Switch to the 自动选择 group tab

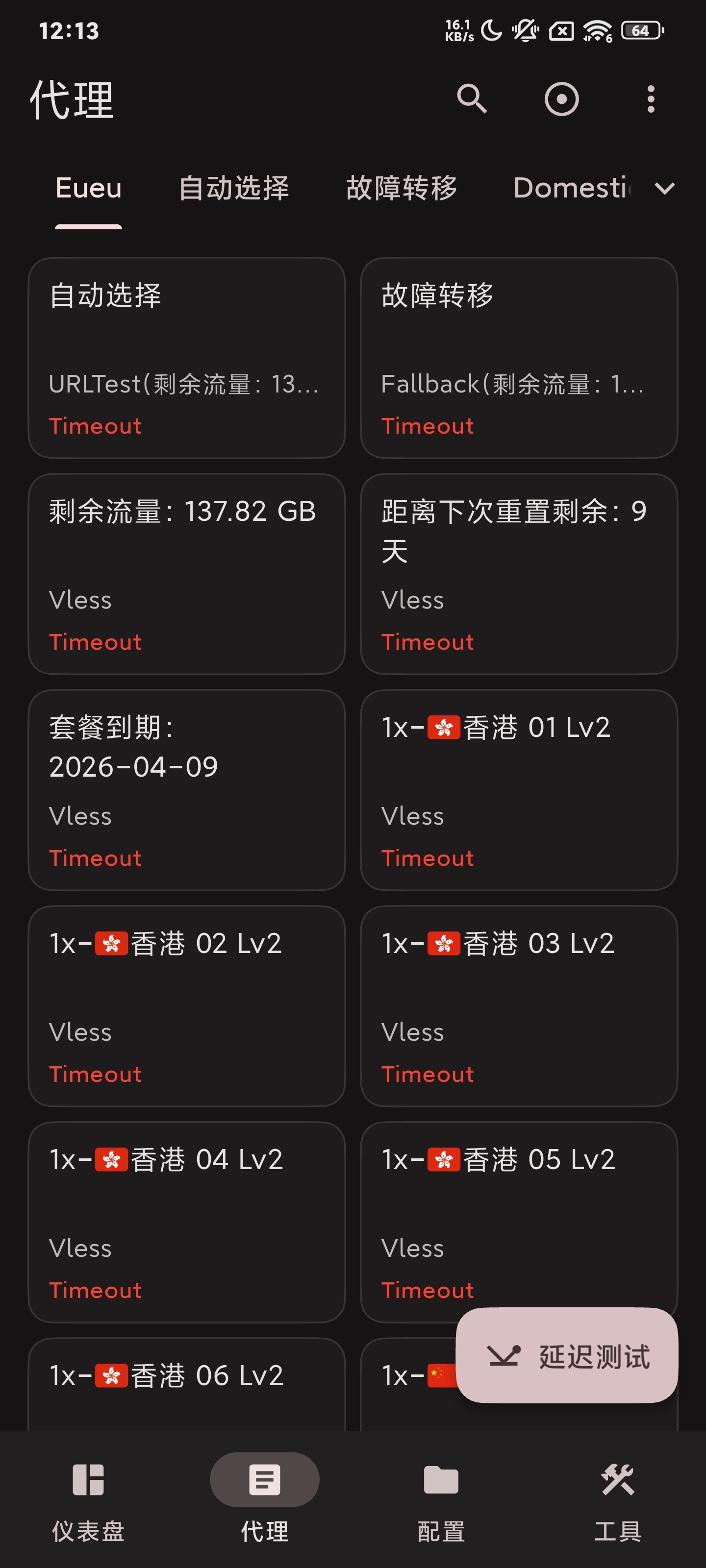pyautogui.click(x=234, y=188)
